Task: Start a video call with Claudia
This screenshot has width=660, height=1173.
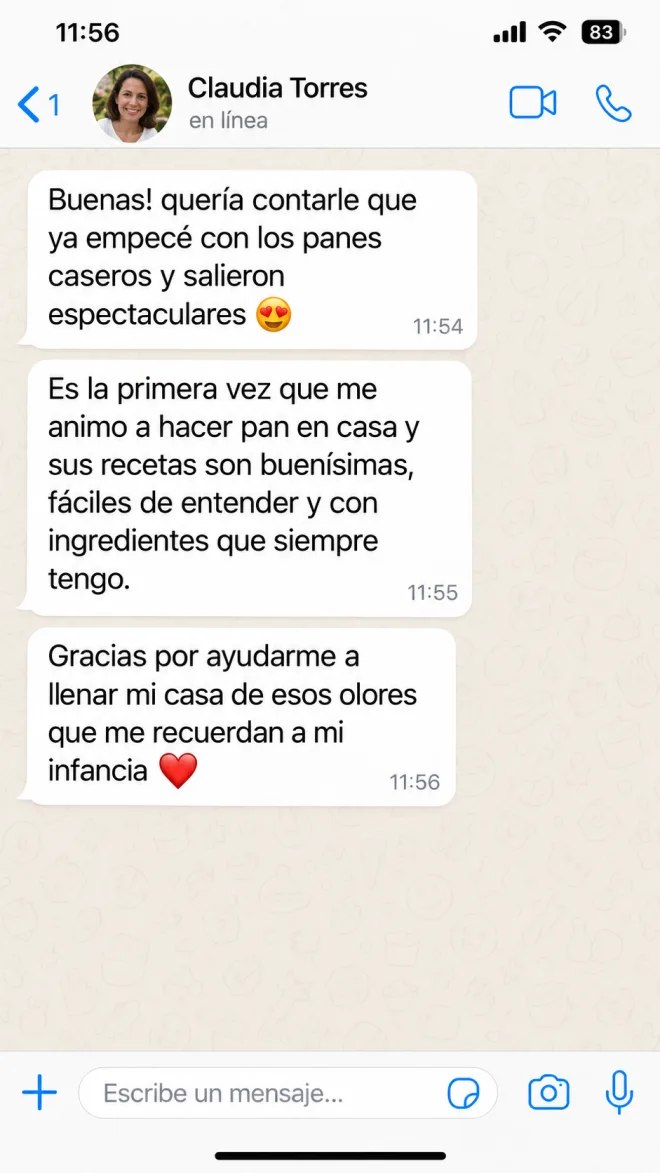Action: (533, 103)
